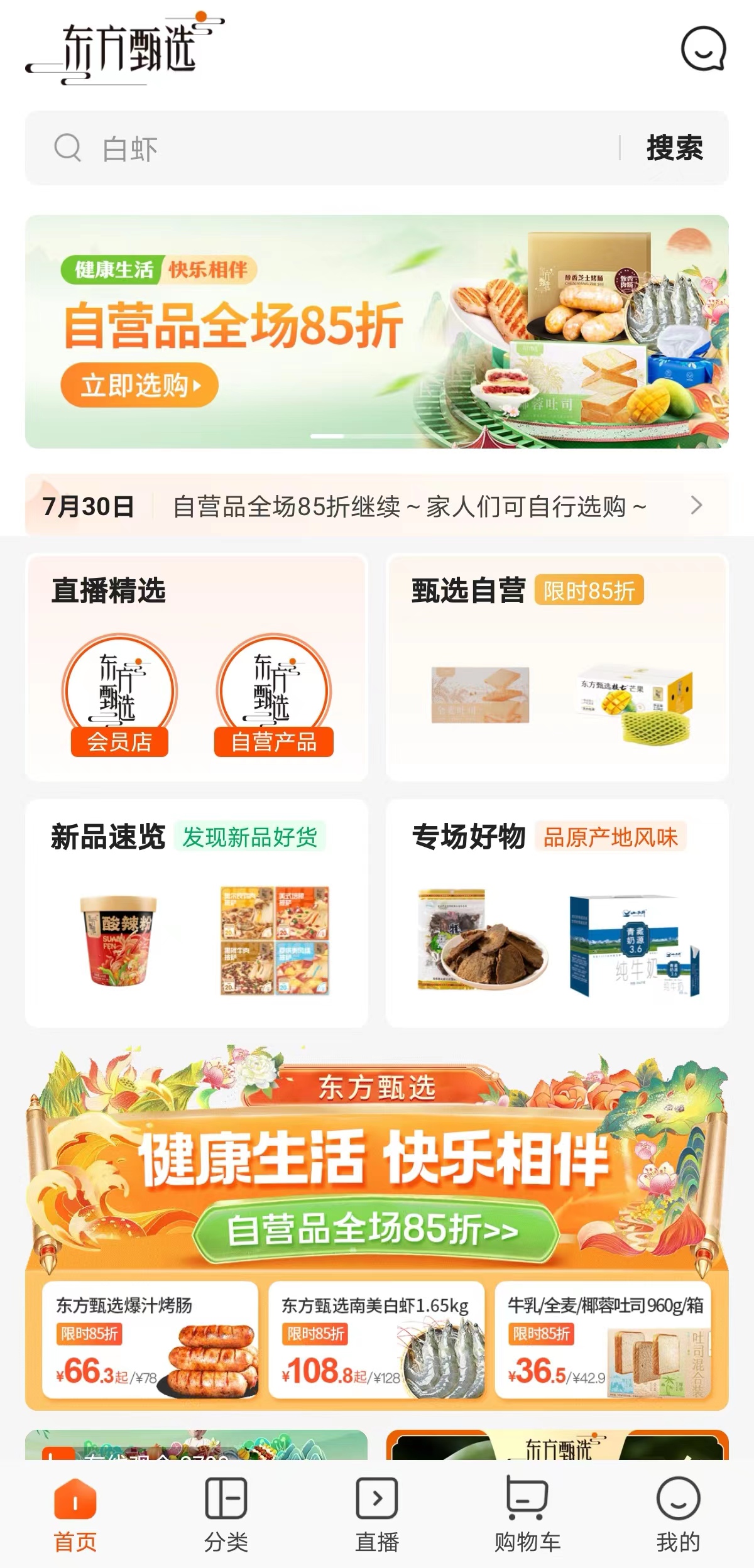Screen dimensions: 754x1568
Task: Tap 立即选购 on the 85折 banner
Action: [x=139, y=385]
